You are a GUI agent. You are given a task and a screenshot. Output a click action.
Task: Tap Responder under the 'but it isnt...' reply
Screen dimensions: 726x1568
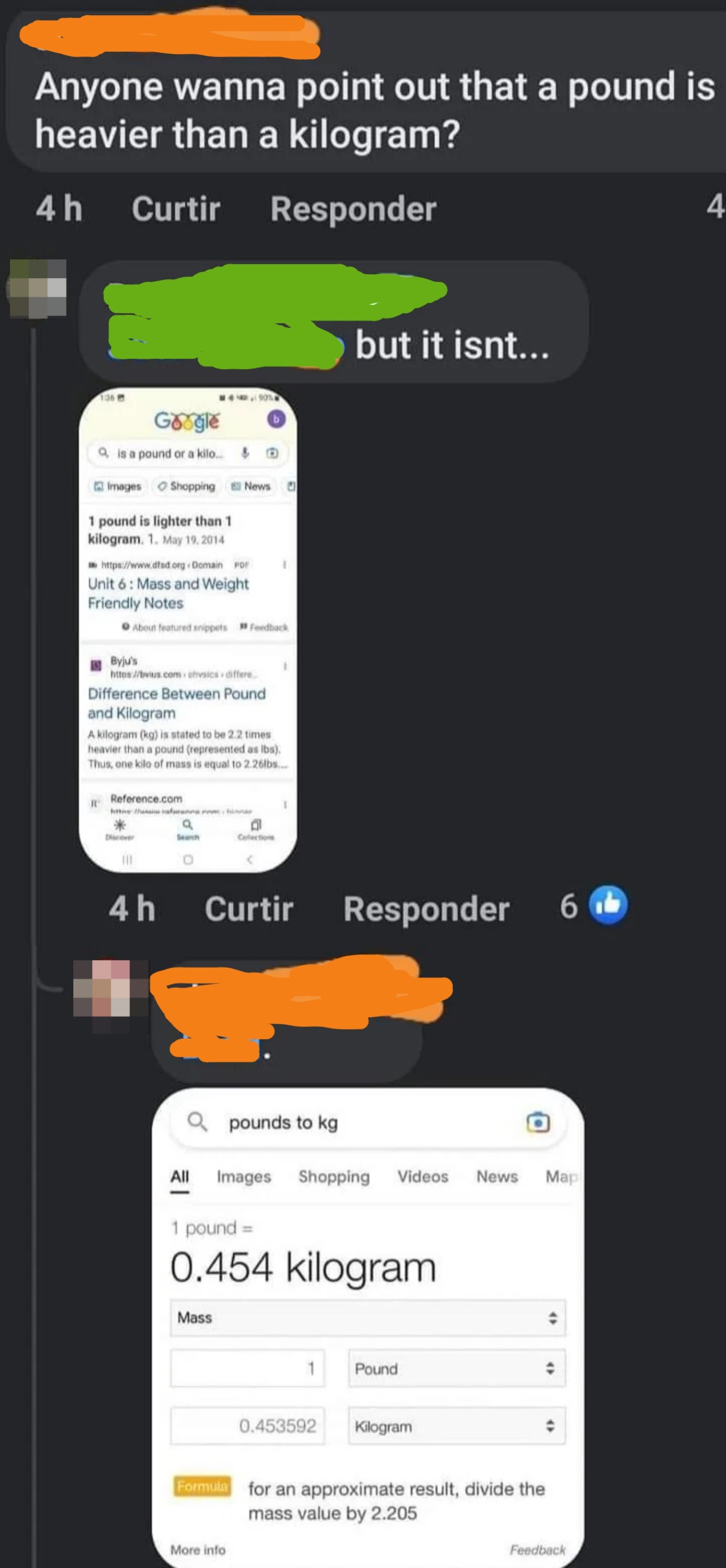(426, 909)
